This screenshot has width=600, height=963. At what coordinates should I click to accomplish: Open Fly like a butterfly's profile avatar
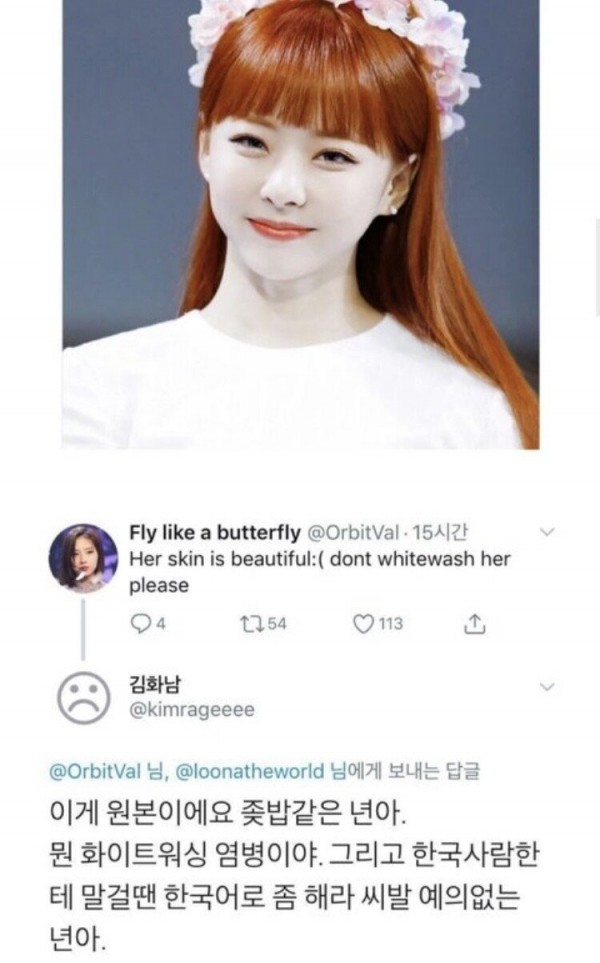[84, 557]
